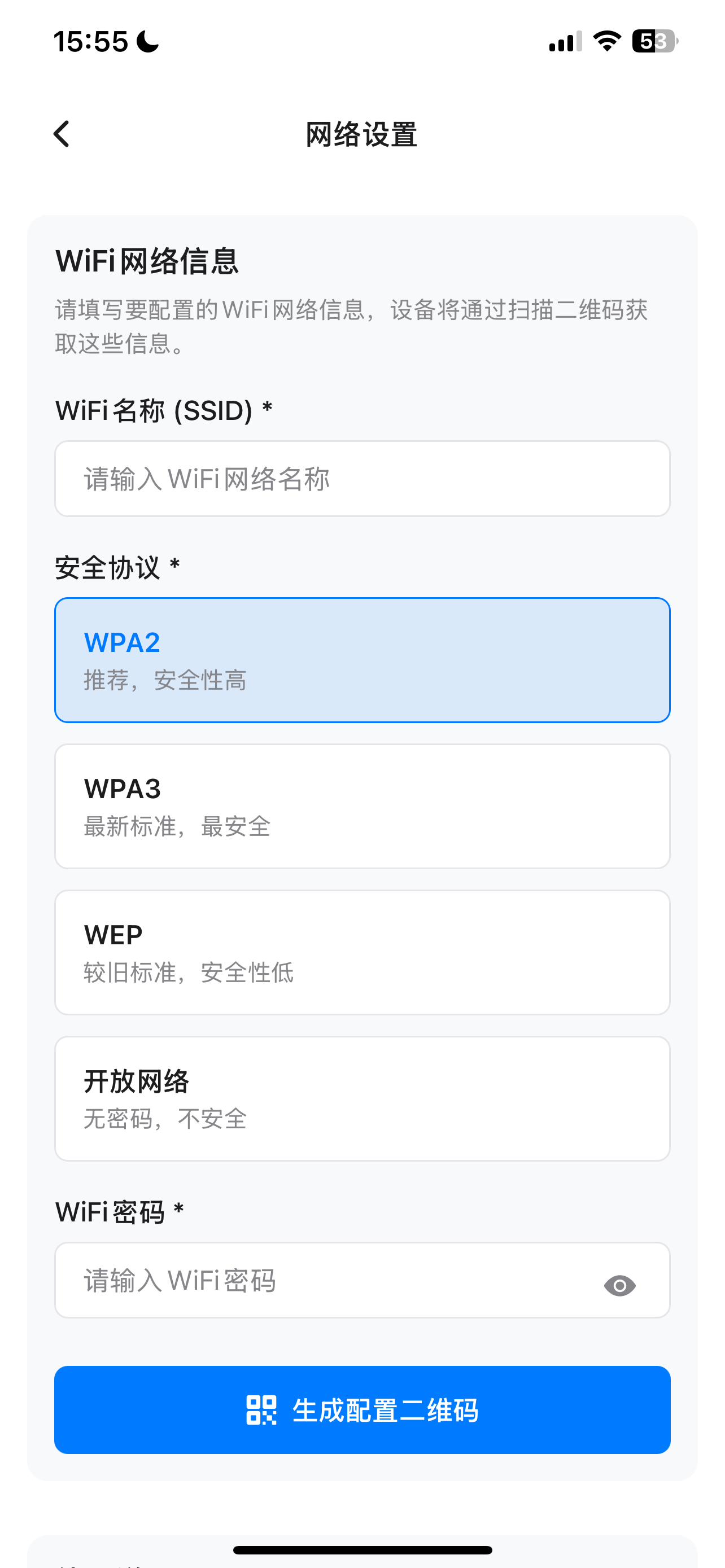Select the WPA3 latest standard option
The width and height of the screenshot is (725, 1568).
tap(362, 806)
